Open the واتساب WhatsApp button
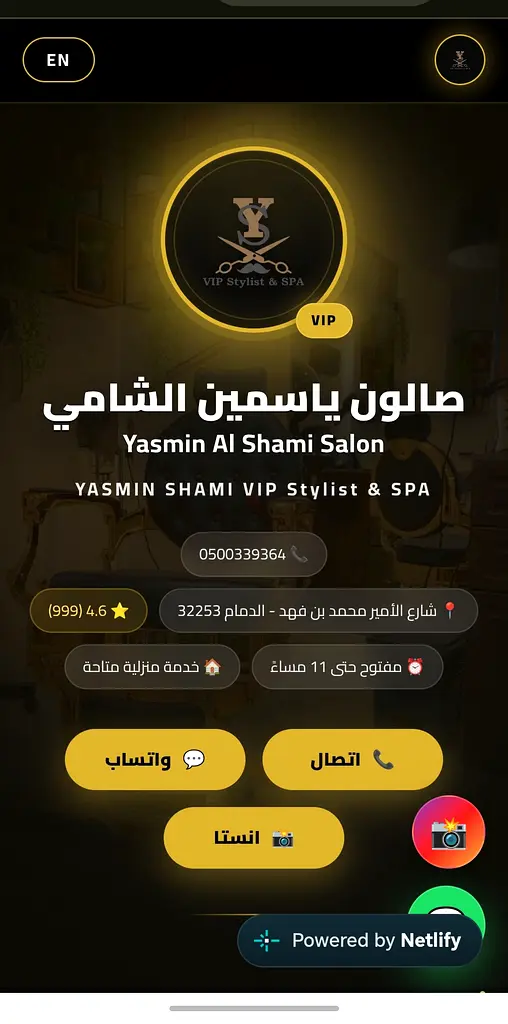 [x=155, y=760]
